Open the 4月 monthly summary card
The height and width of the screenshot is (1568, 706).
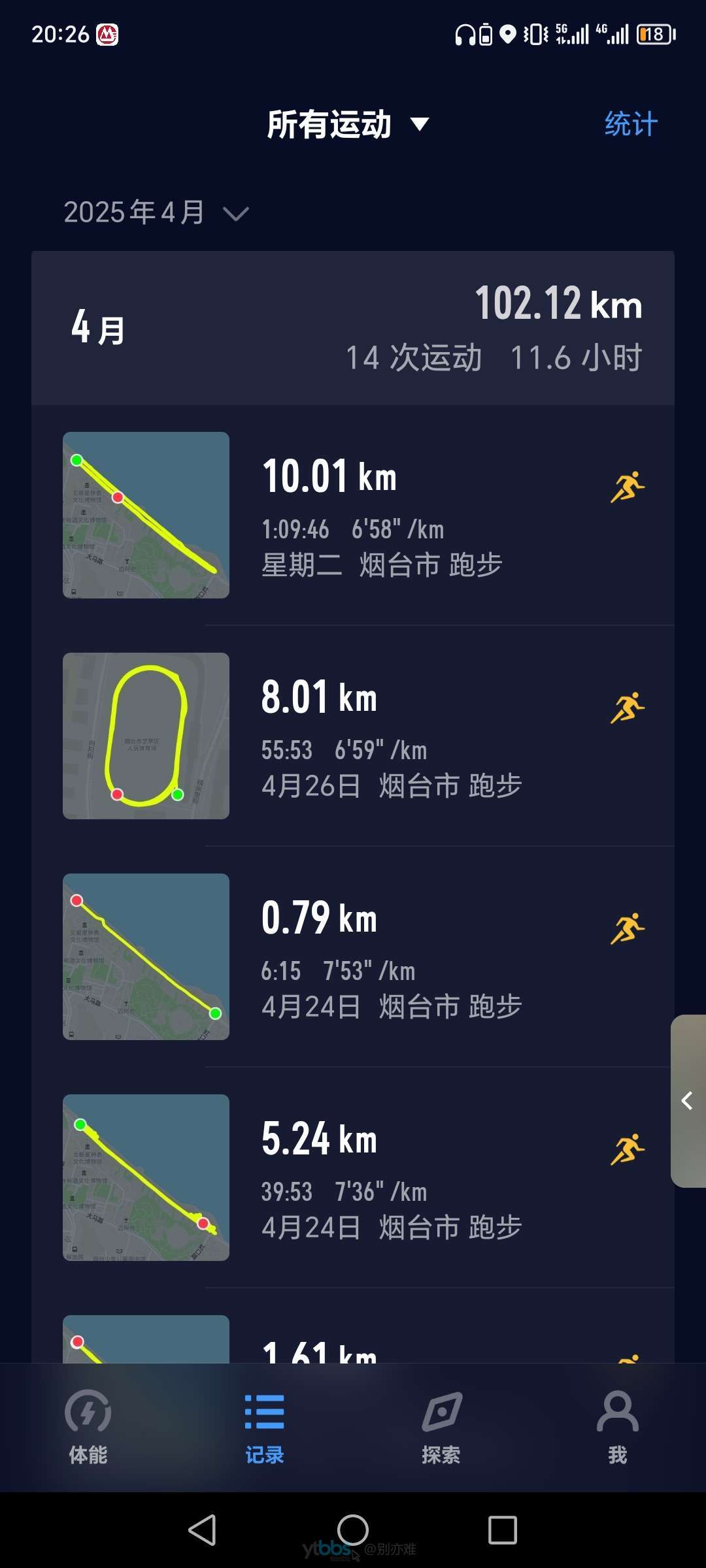pyautogui.click(x=353, y=328)
